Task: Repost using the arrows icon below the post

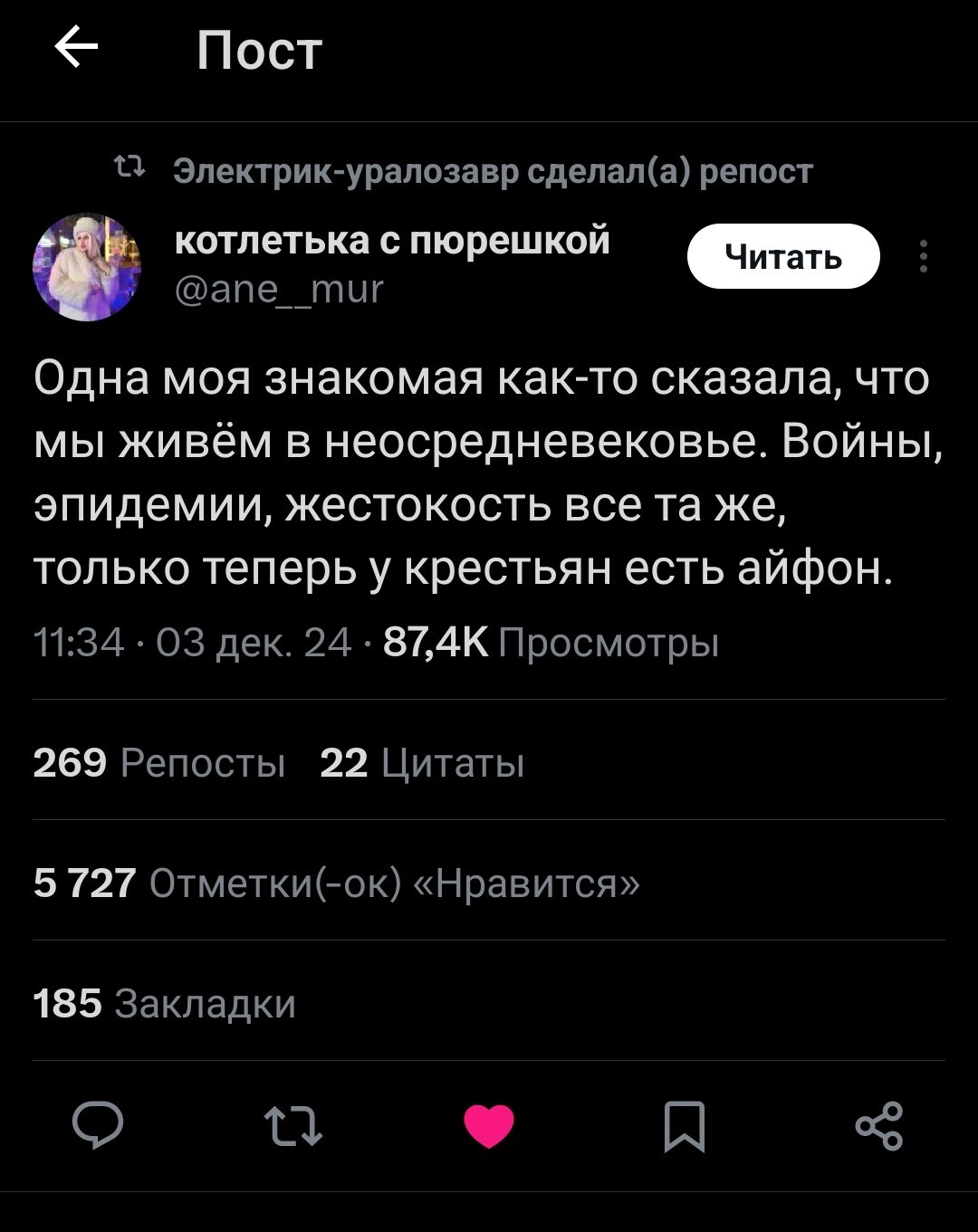Action: pyautogui.click(x=292, y=1126)
